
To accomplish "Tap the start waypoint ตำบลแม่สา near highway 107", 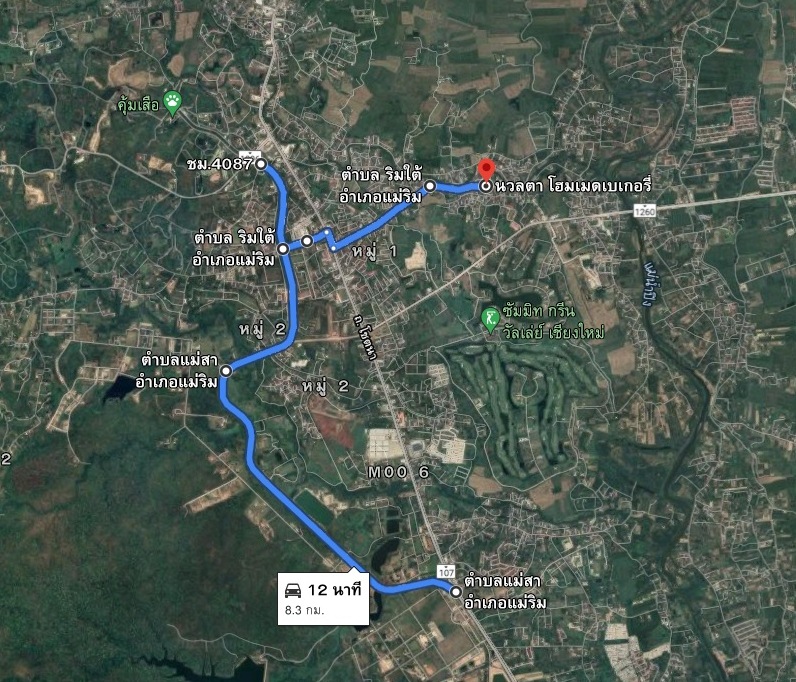I will click(x=456, y=591).
